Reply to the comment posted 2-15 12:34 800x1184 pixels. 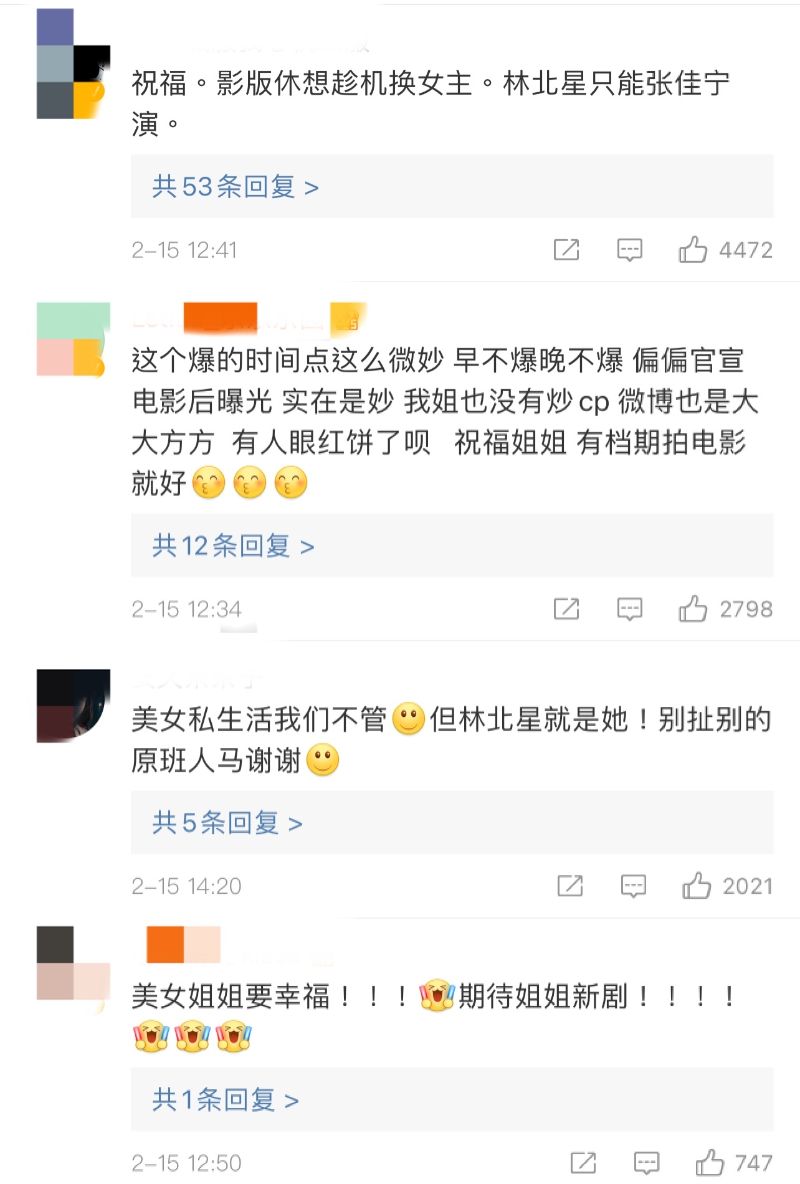629,608
